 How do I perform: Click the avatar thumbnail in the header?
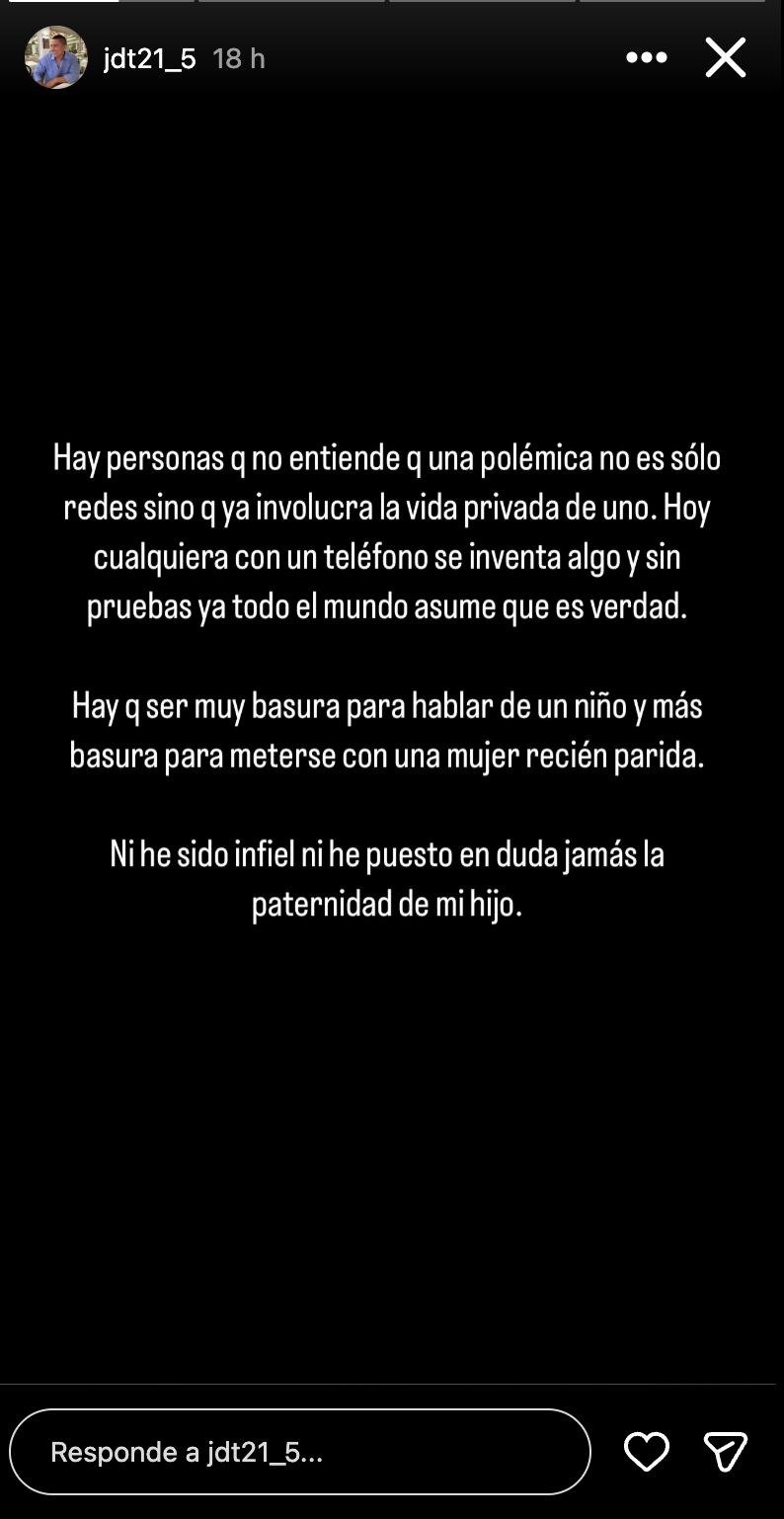[x=56, y=57]
